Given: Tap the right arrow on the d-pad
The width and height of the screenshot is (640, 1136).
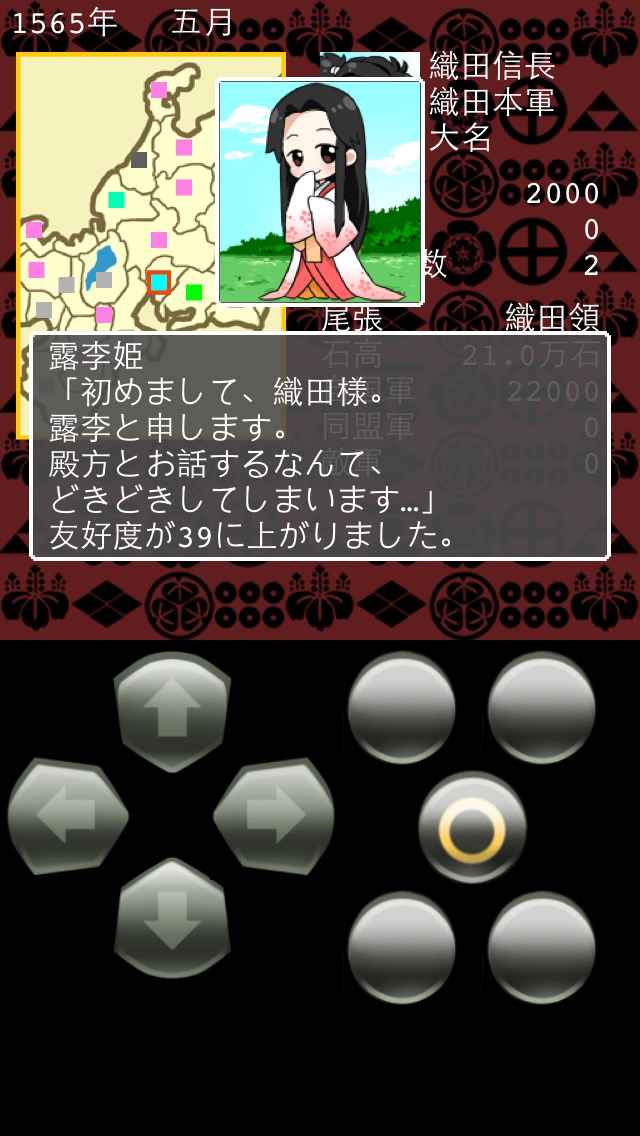Looking at the screenshot, I should coord(274,816).
